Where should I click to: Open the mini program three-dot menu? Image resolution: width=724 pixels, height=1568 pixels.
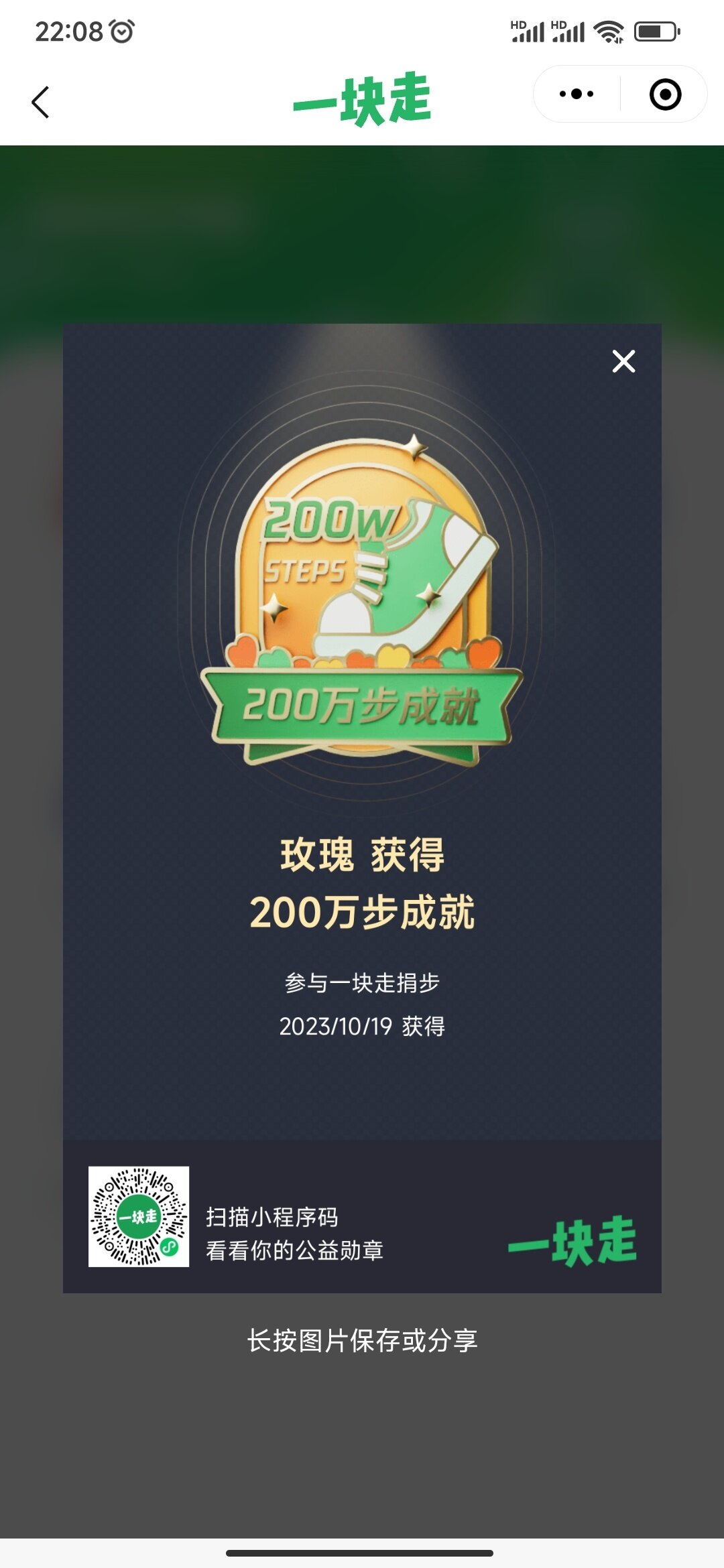577,94
